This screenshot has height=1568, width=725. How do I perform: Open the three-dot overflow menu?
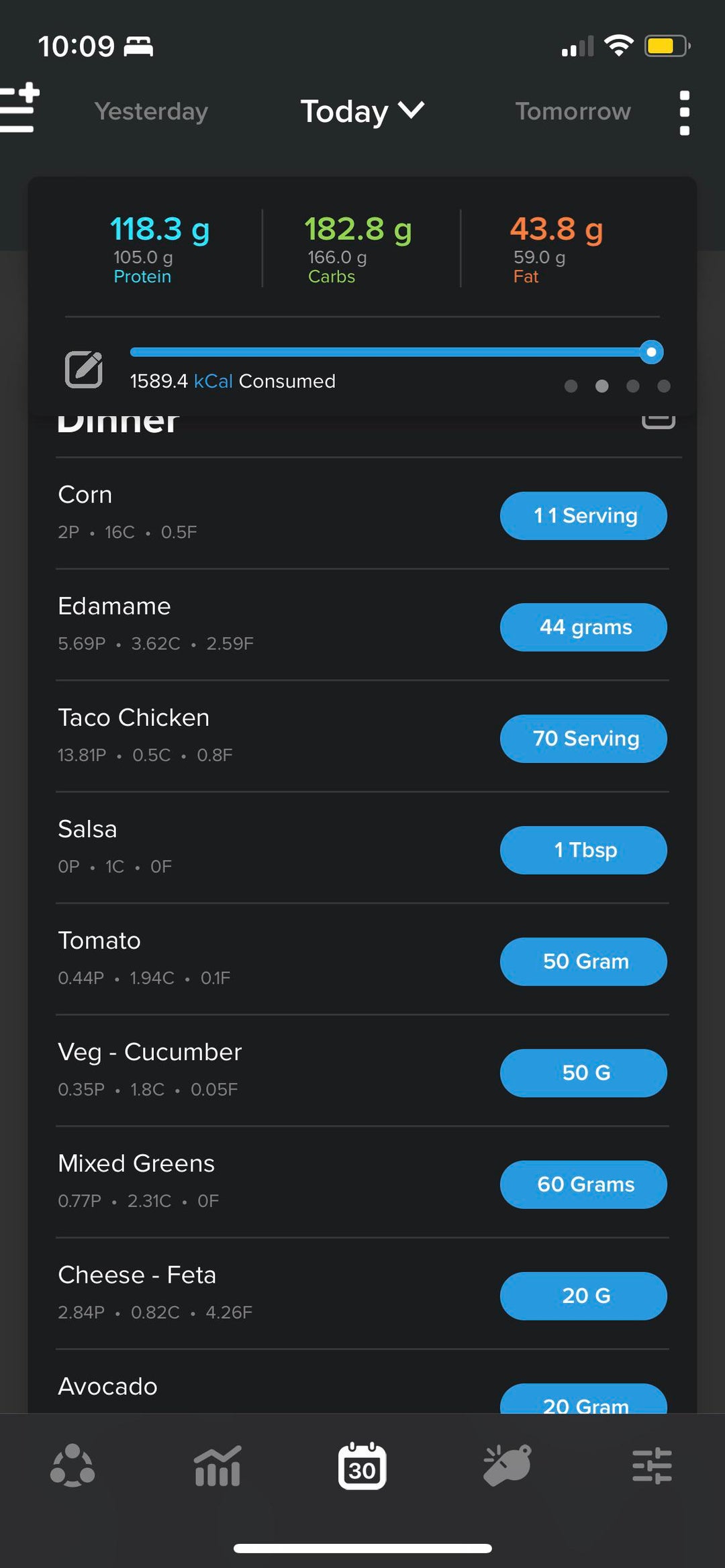tap(684, 113)
